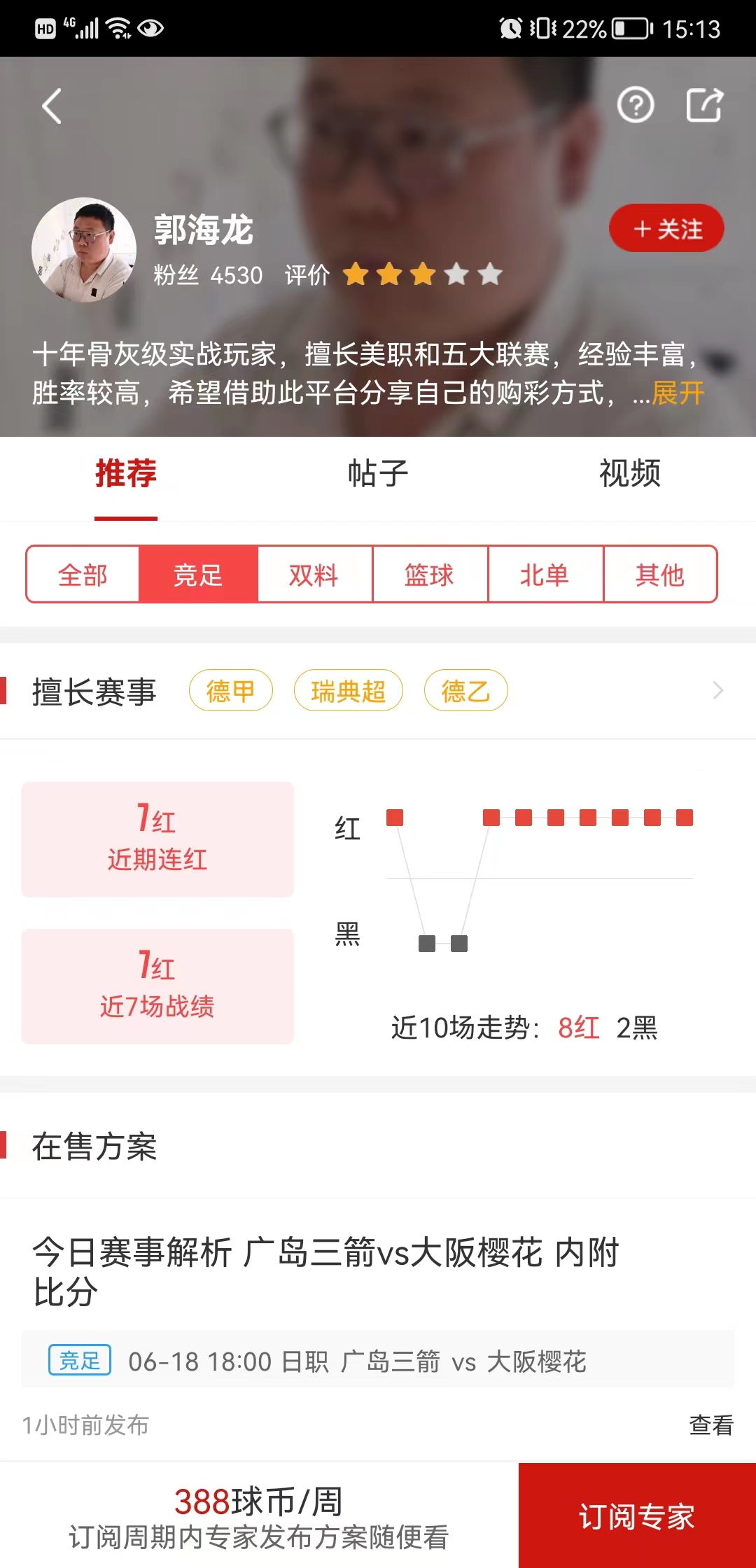756x1568 pixels.
Task: Expand the bio with 展开
Action: coord(678,393)
